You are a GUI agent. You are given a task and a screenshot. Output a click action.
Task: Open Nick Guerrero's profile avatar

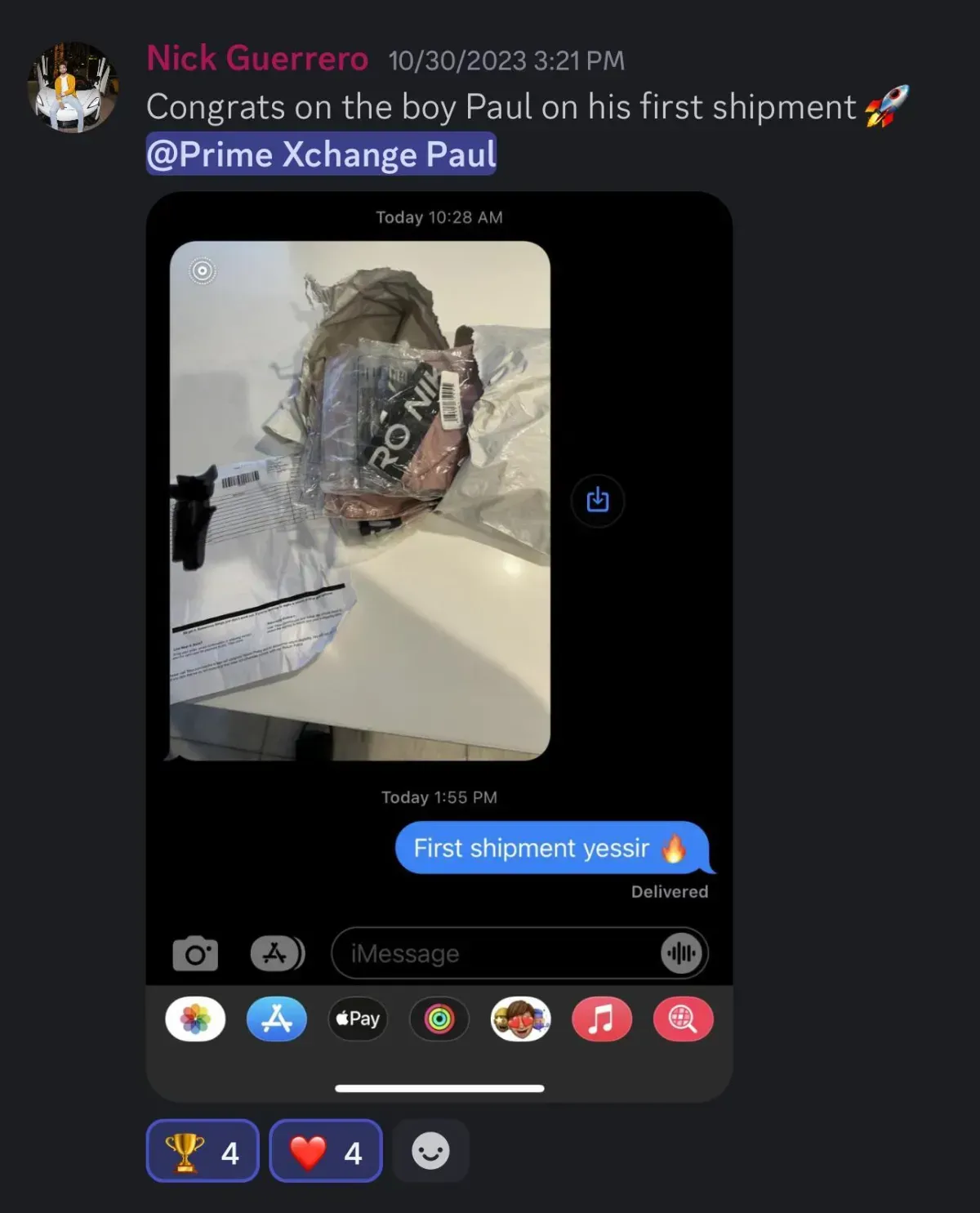[x=73, y=87]
